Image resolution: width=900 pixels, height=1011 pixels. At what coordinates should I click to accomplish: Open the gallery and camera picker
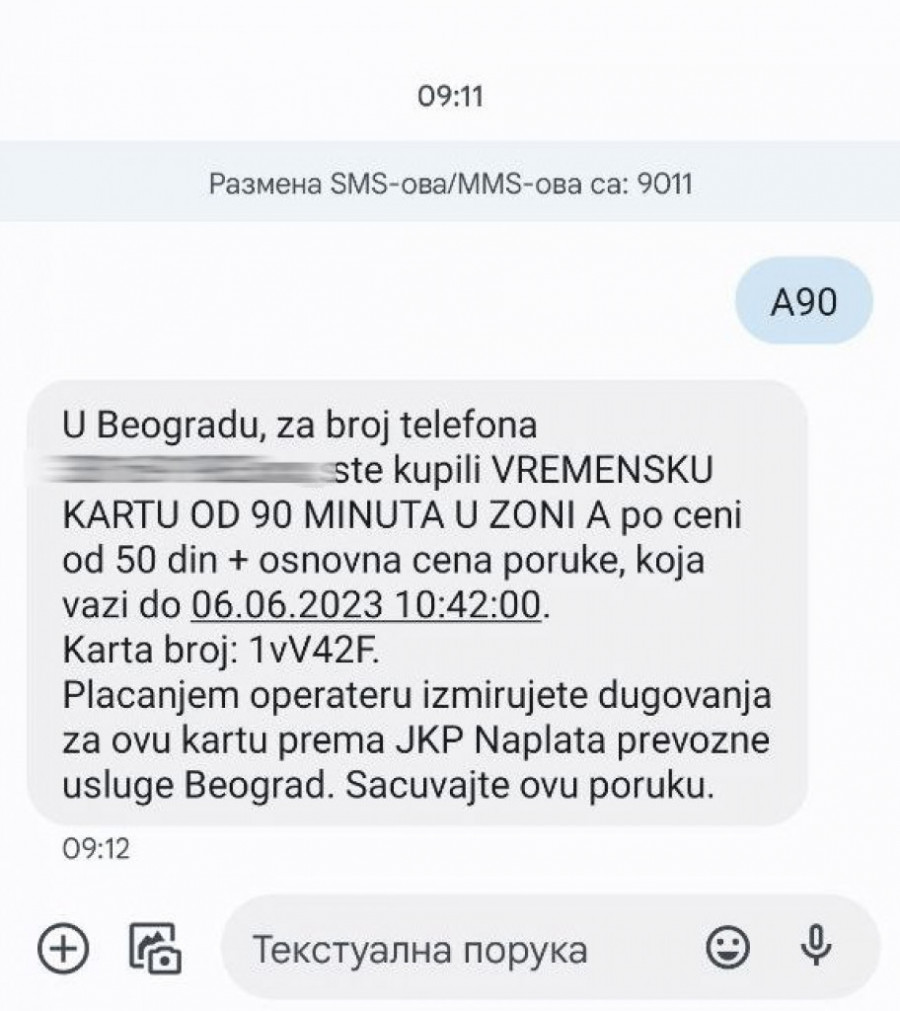click(x=155, y=946)
